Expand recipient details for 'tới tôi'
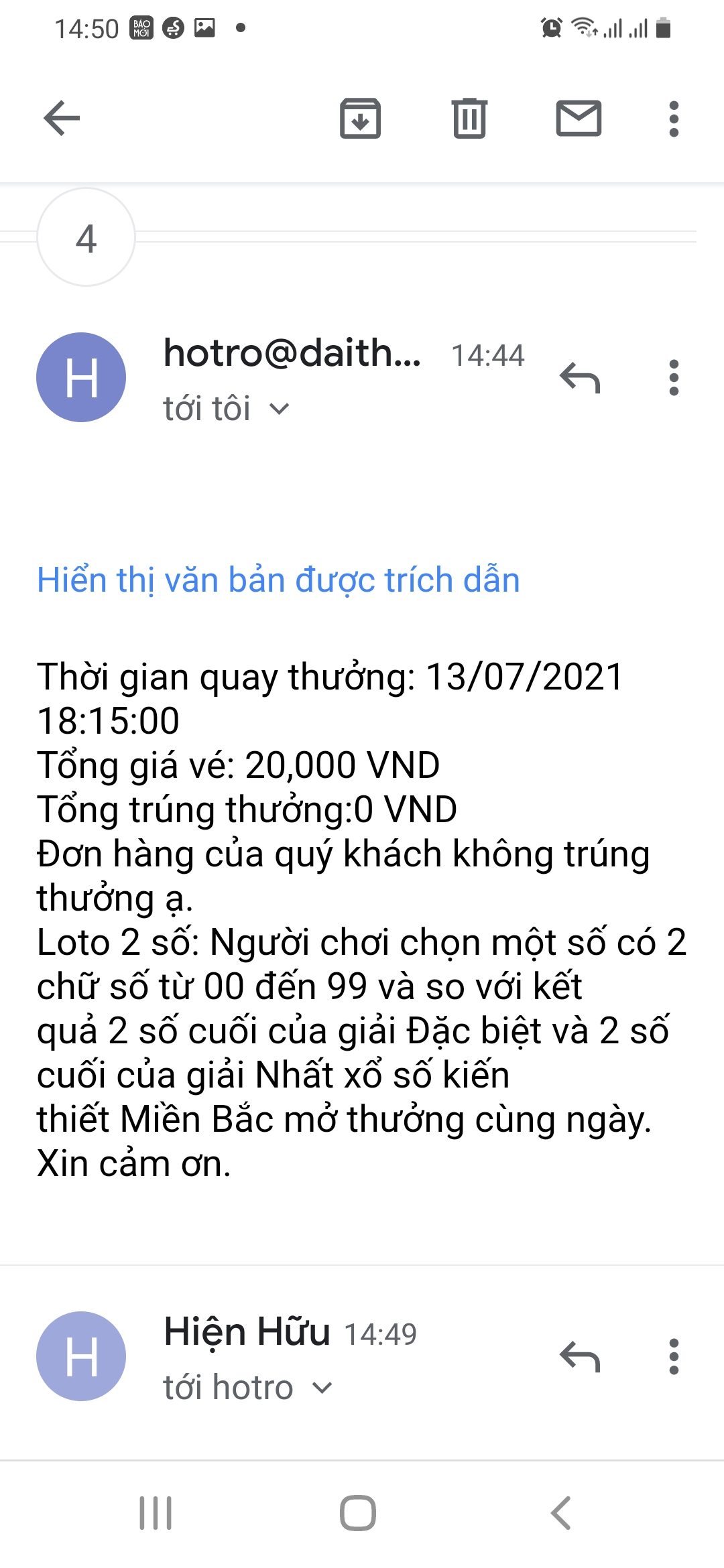Viewport: 724px width, 1568px height. [x=226, y=409]
